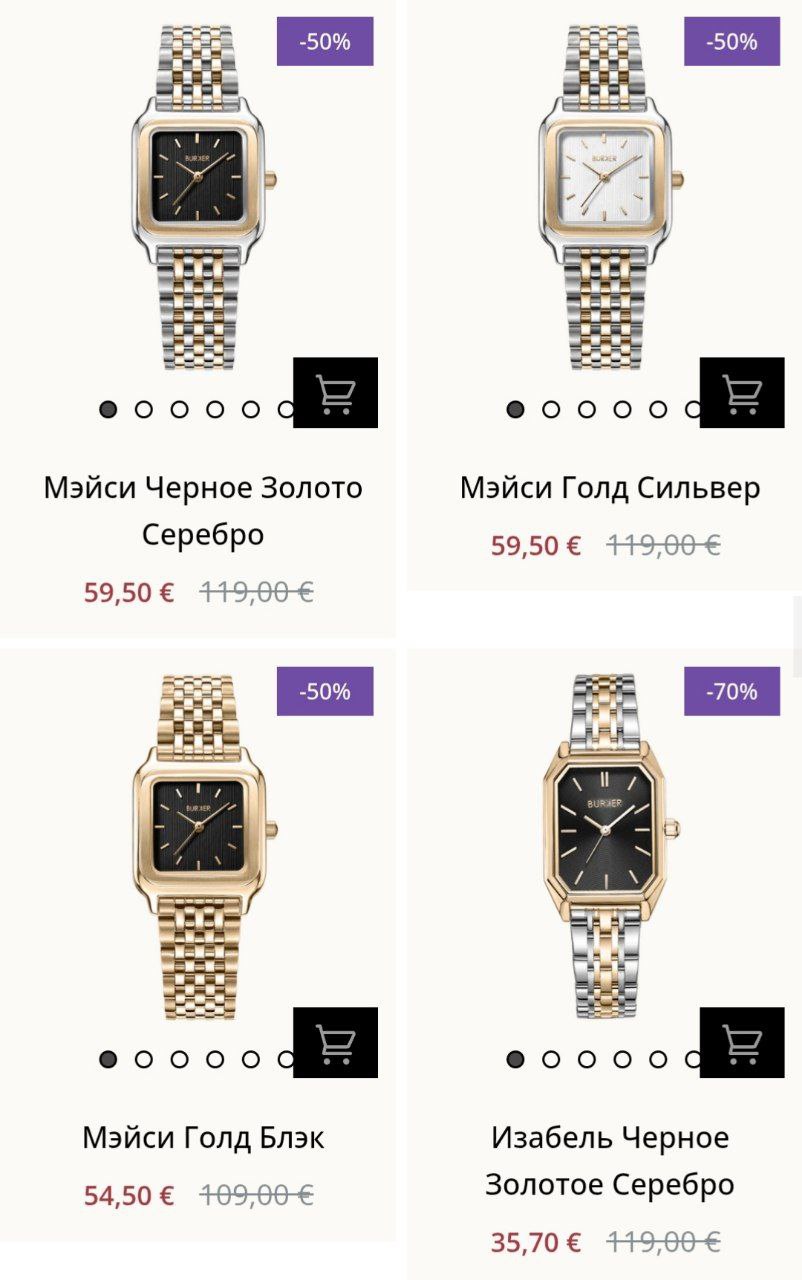Show second photo of Мэйси Голд Блэк
The width and height of the screenshot is (802, 1280).
click(x=144, y=1059)
